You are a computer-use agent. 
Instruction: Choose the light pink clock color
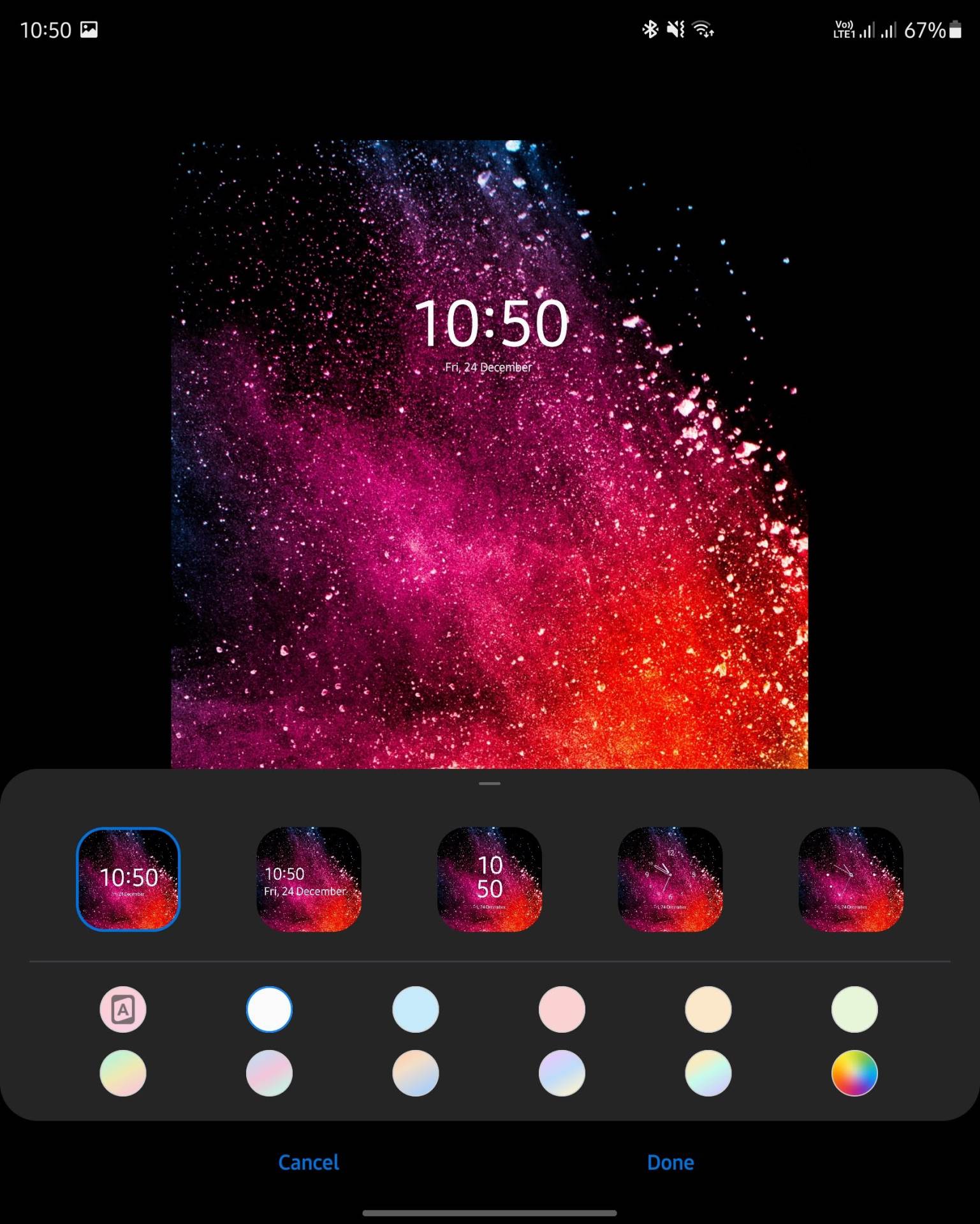pyautogui.click(x=562, y=1009)
